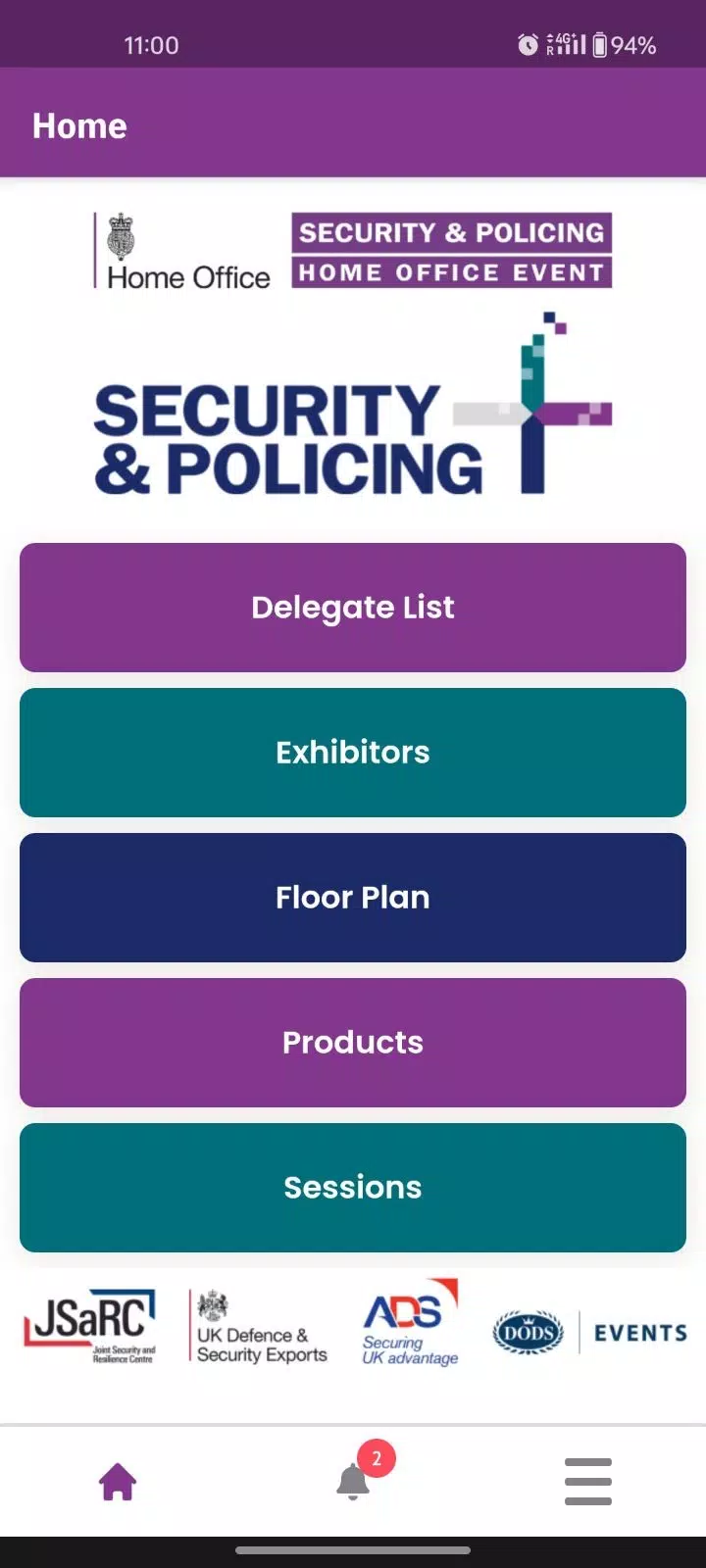
Task: View the Floor Plan
Action: [x=353, y=898]
